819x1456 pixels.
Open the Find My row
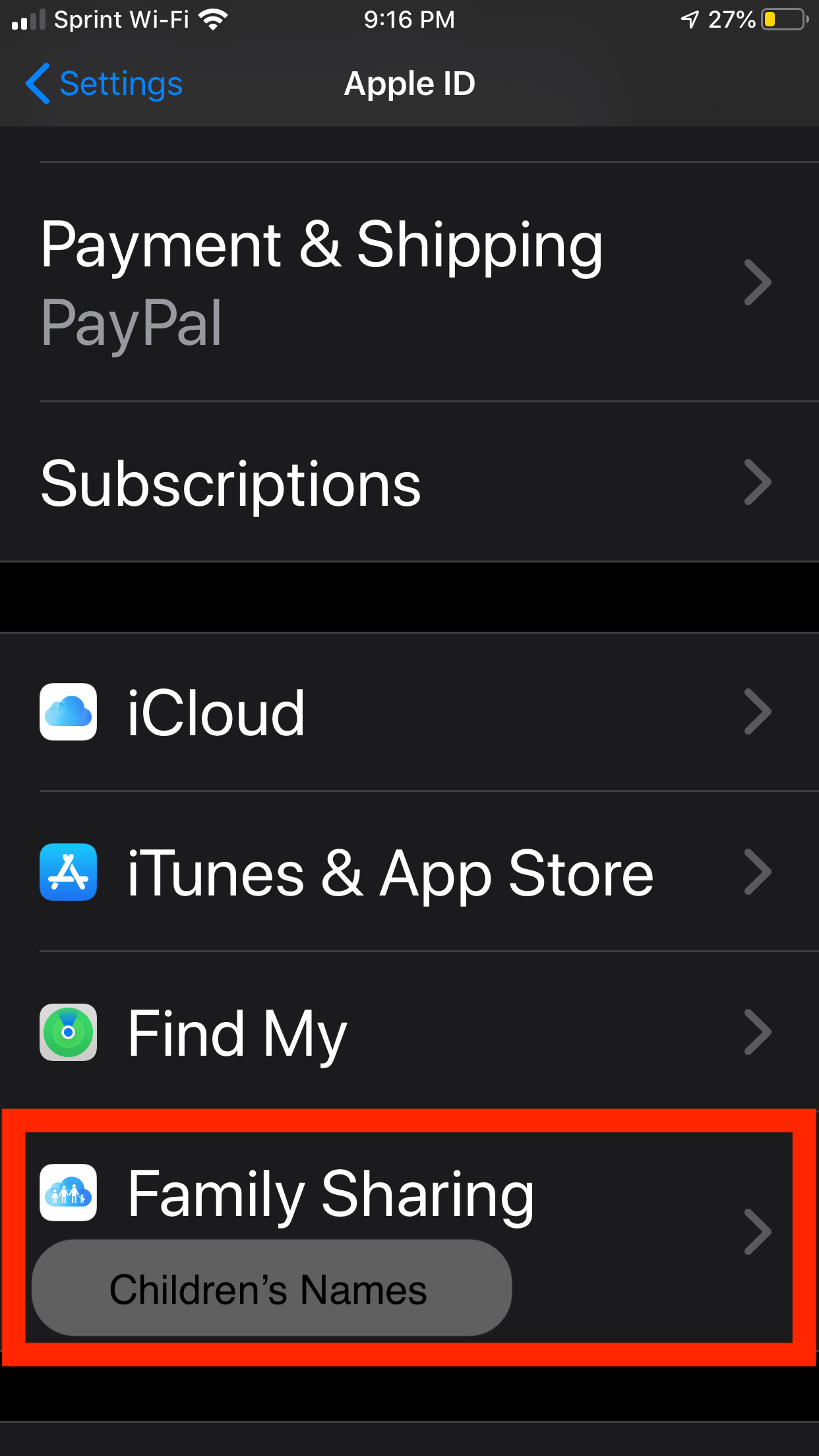(409, 1032)
